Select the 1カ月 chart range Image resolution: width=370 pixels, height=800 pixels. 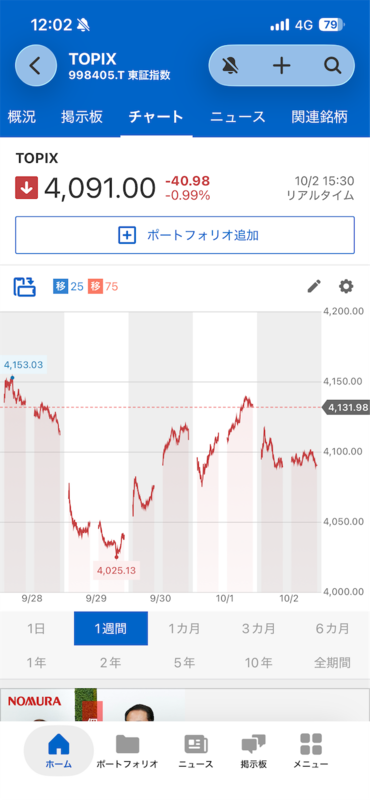184,628
